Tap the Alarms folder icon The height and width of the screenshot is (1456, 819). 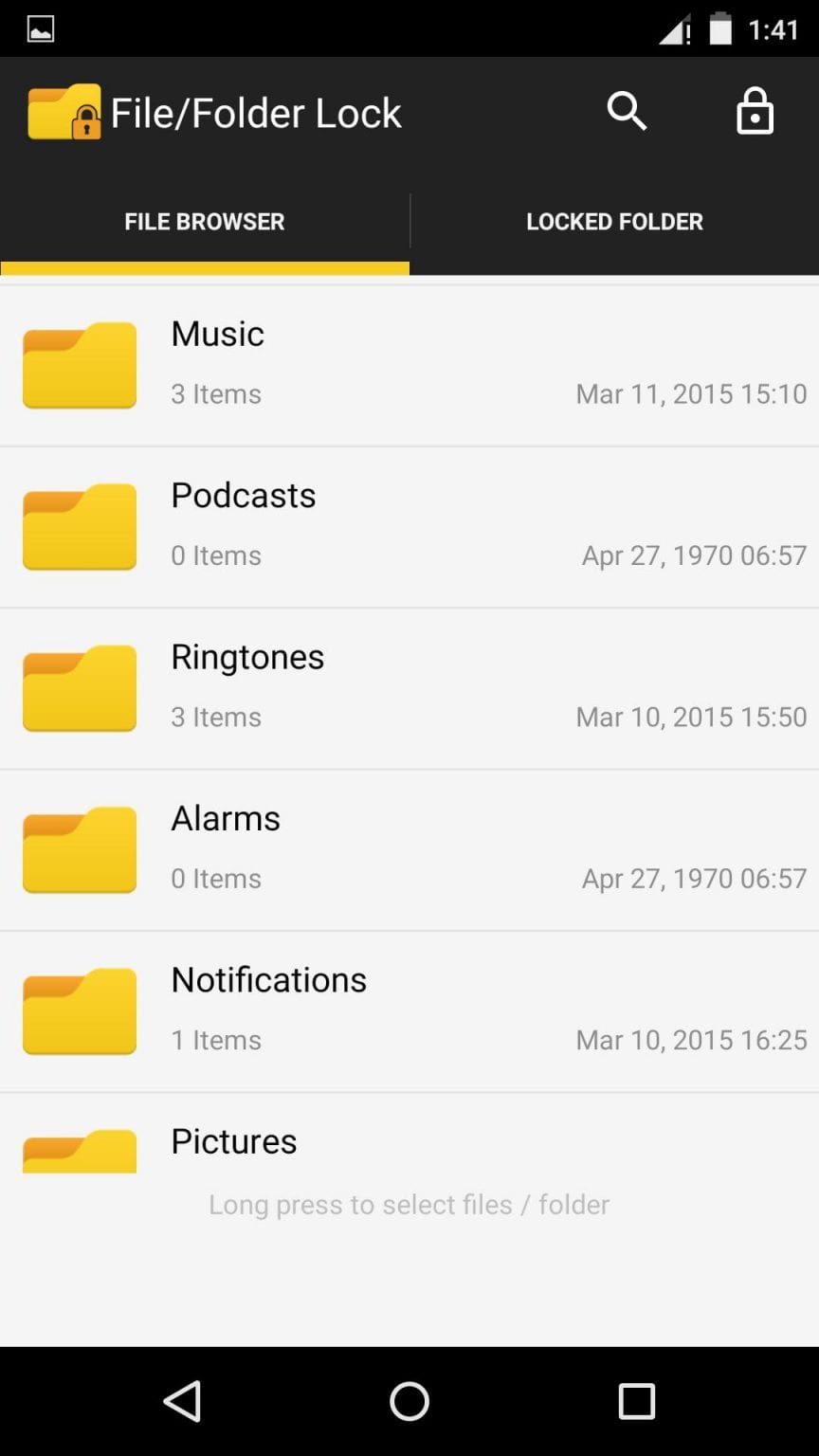coord(80,849)
